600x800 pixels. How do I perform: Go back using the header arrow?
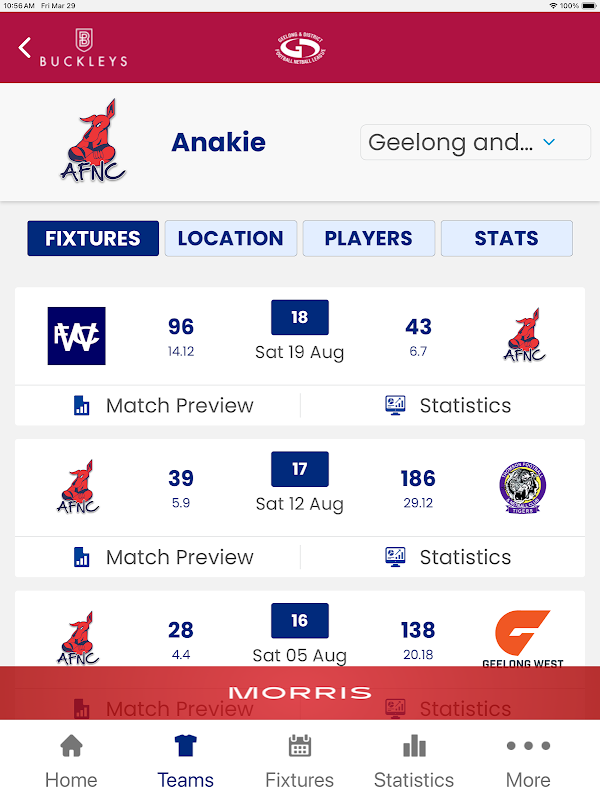(x=24, y=47)
